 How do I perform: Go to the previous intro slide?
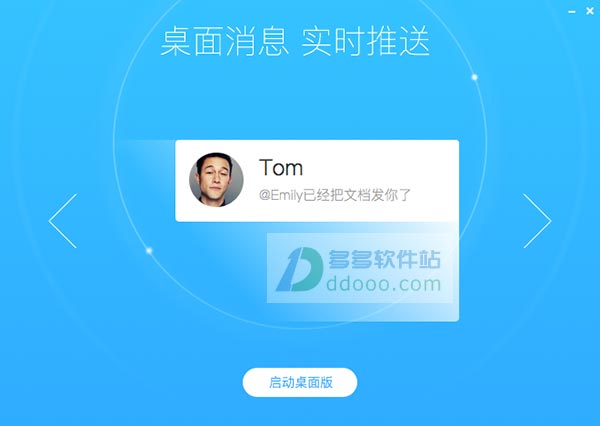tap(63, 221)
